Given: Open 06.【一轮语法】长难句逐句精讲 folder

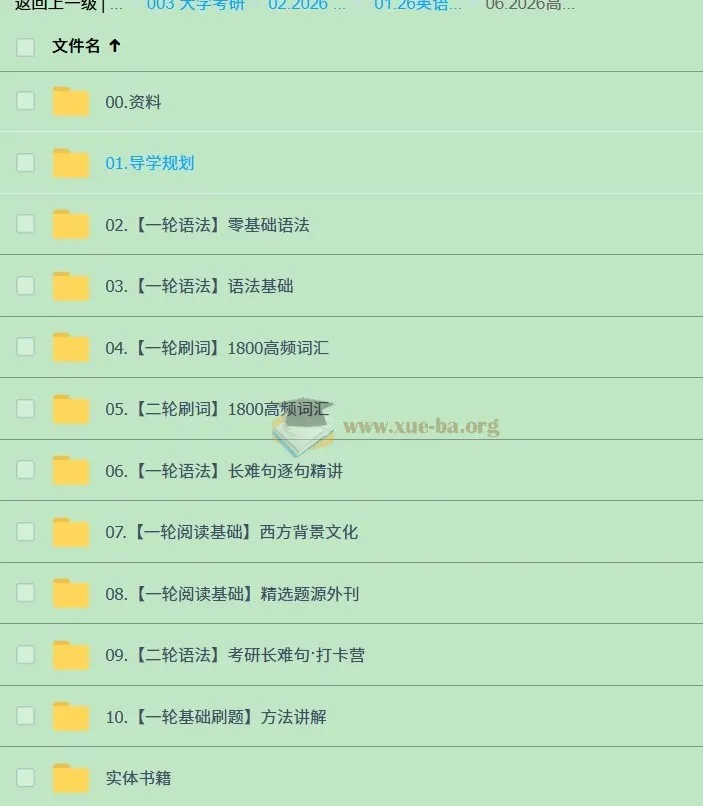Looking at the screenshot, I should (224, 470).
